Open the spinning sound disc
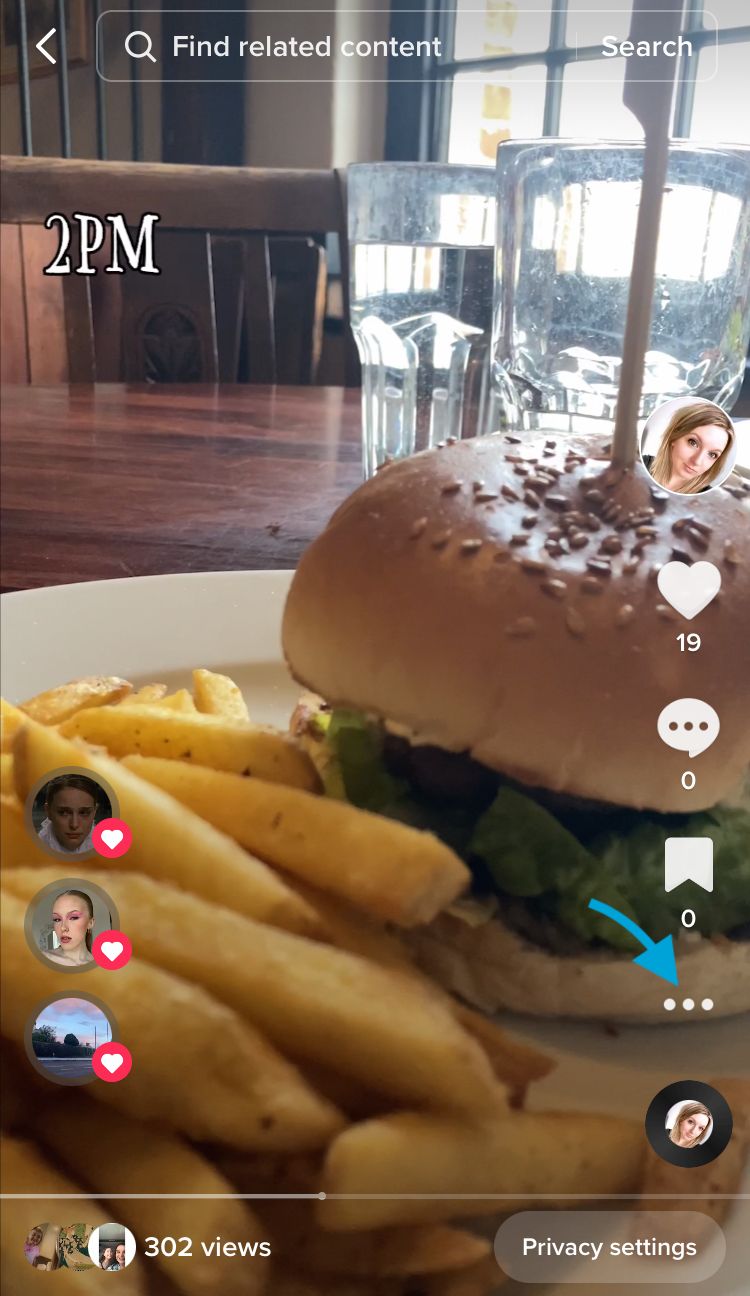This screenshot has height=1296, width=750. coord(688,1124)
